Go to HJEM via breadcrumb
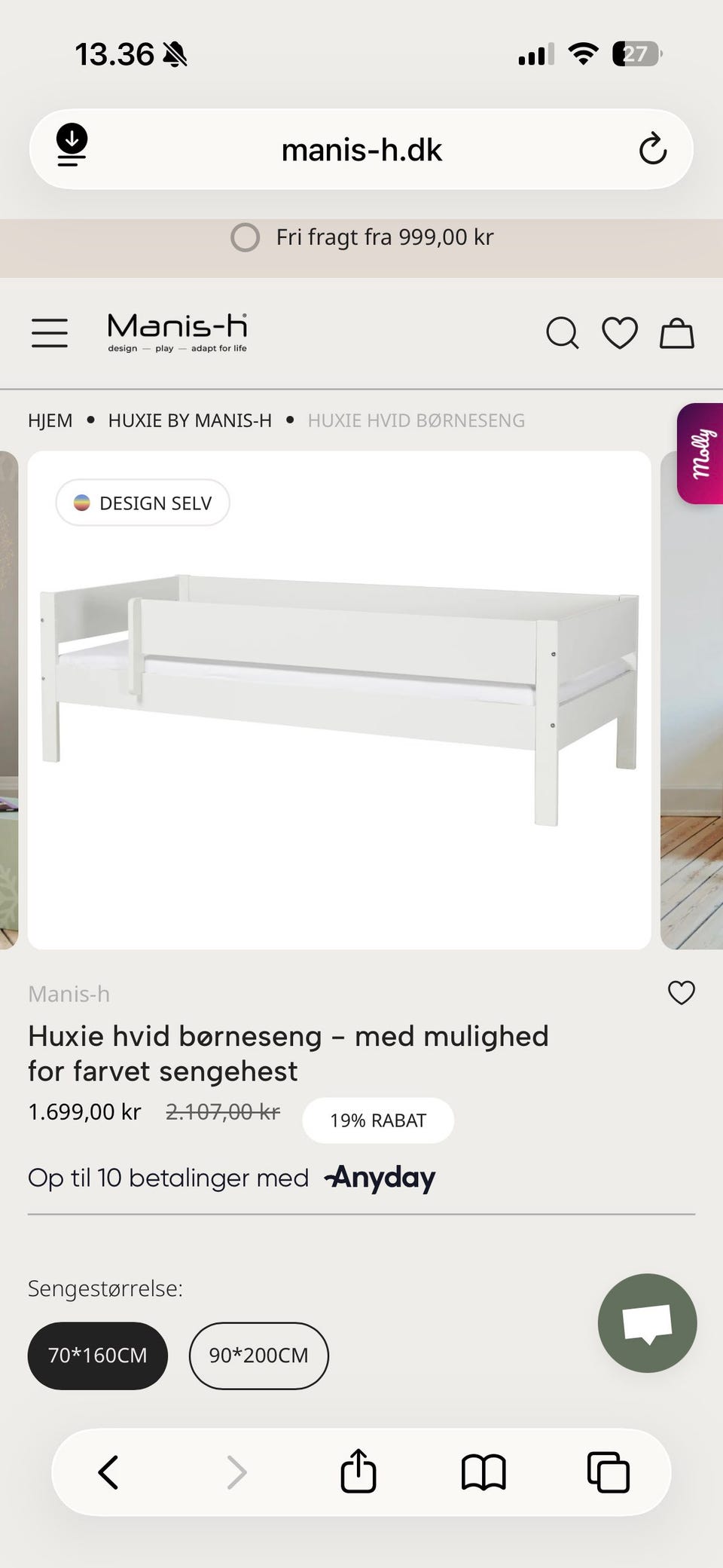 point(50,420)
